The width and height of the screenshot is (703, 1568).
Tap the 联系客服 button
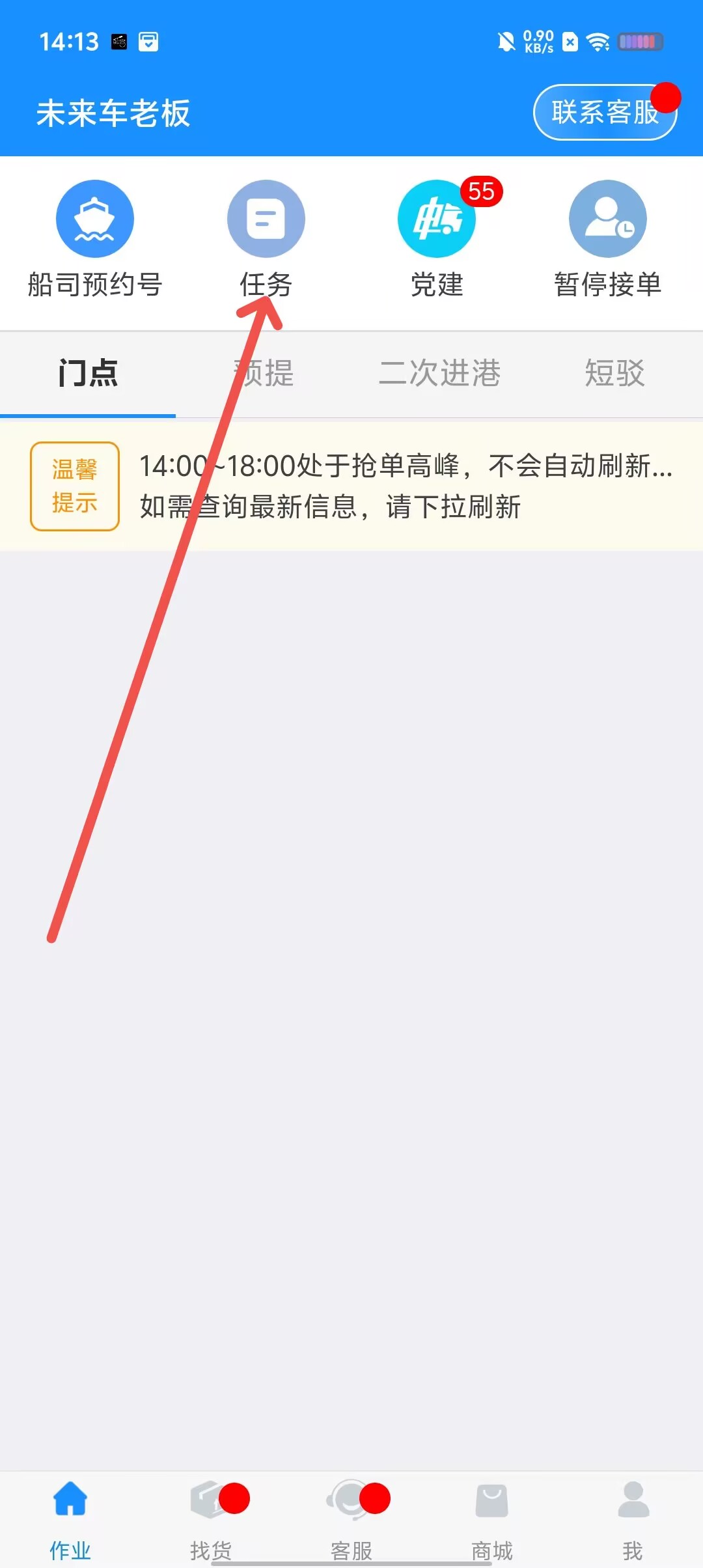(x=605, y=113)
